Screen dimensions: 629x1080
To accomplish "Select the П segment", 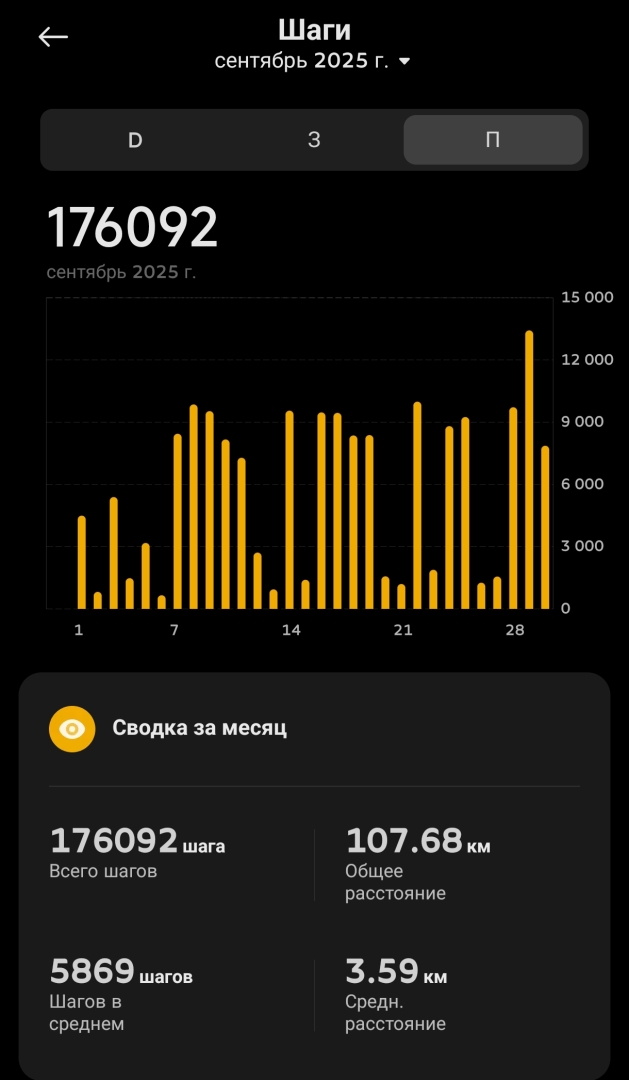I will click(492, 140).
